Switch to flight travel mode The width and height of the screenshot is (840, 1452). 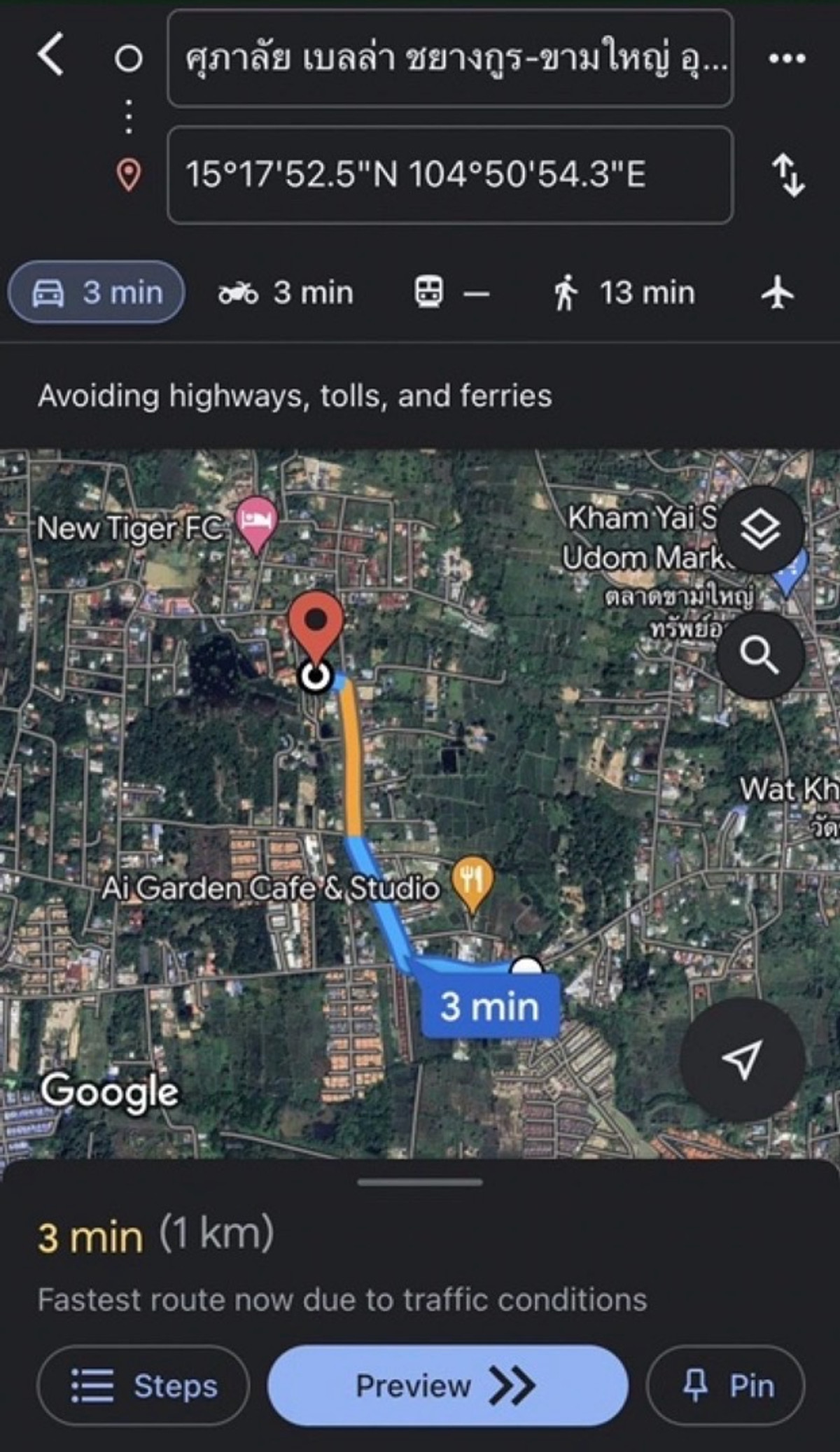click(x=778, y=292)
